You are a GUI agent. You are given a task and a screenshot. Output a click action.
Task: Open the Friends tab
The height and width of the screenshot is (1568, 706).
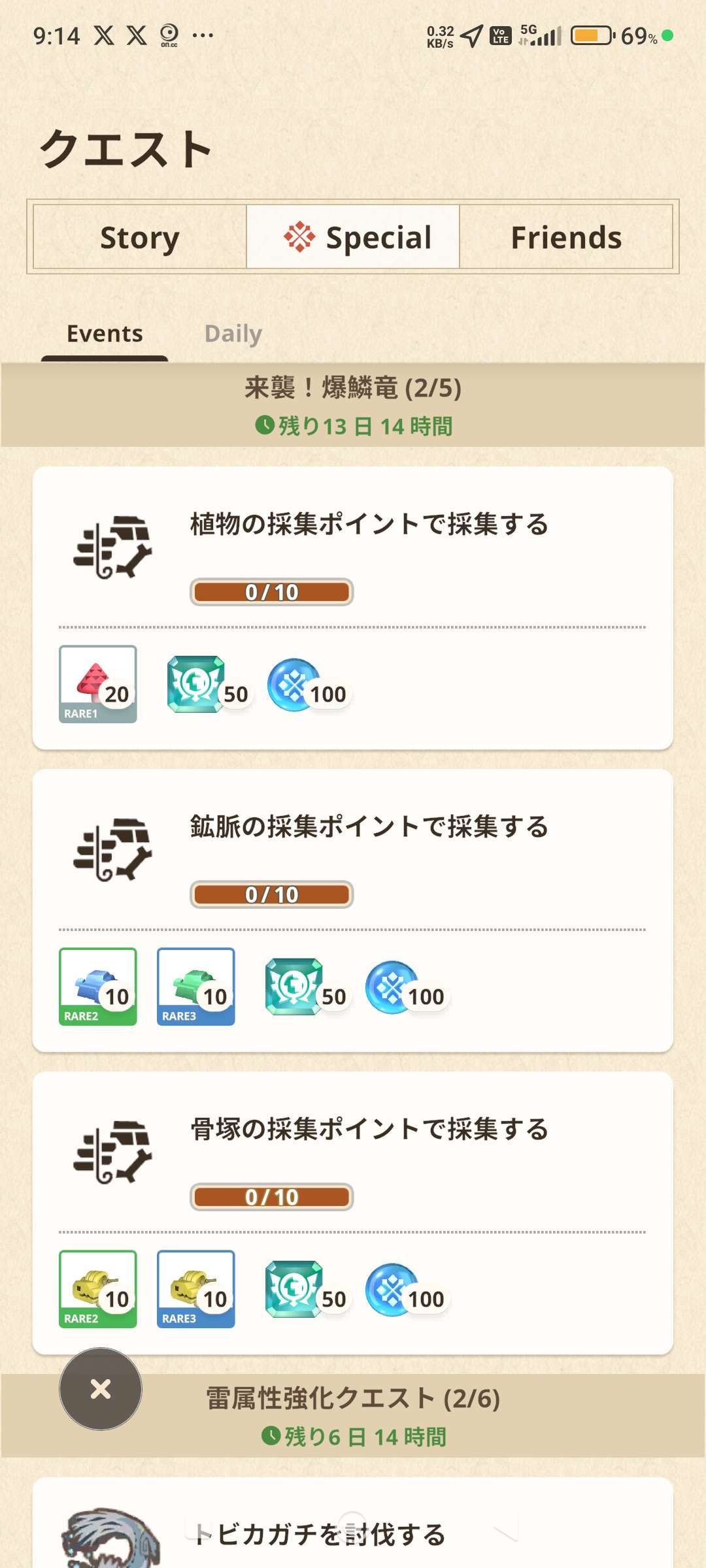pos(566,237)
